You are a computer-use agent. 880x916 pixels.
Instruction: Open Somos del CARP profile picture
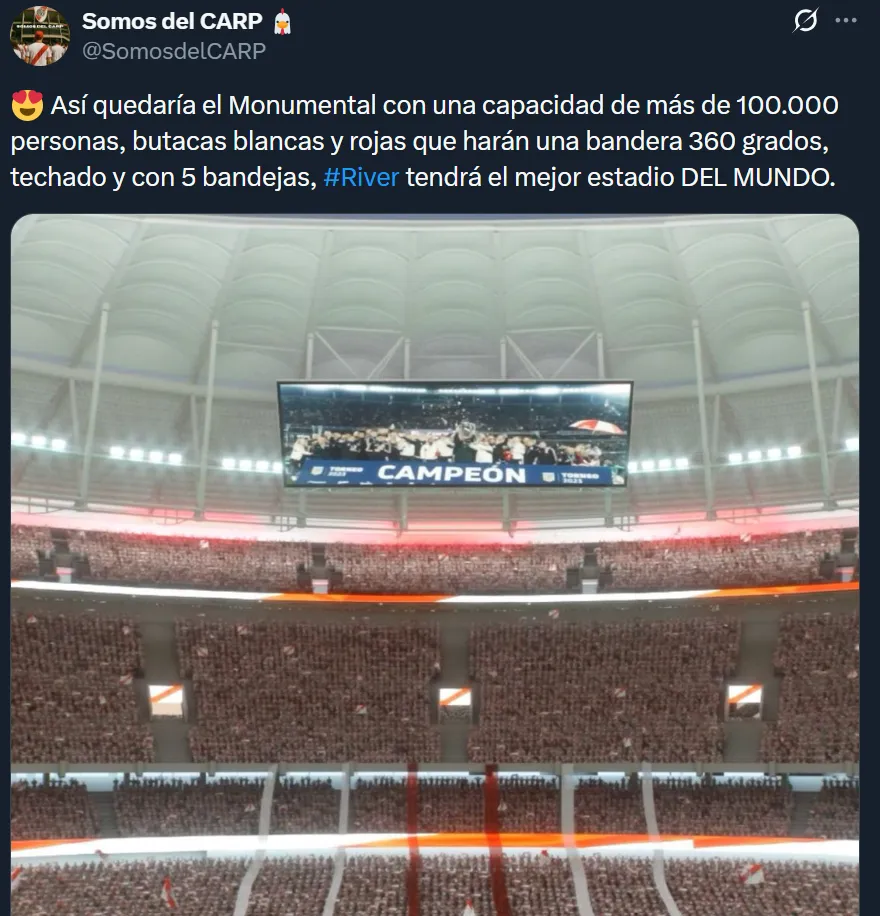[40, 36]
